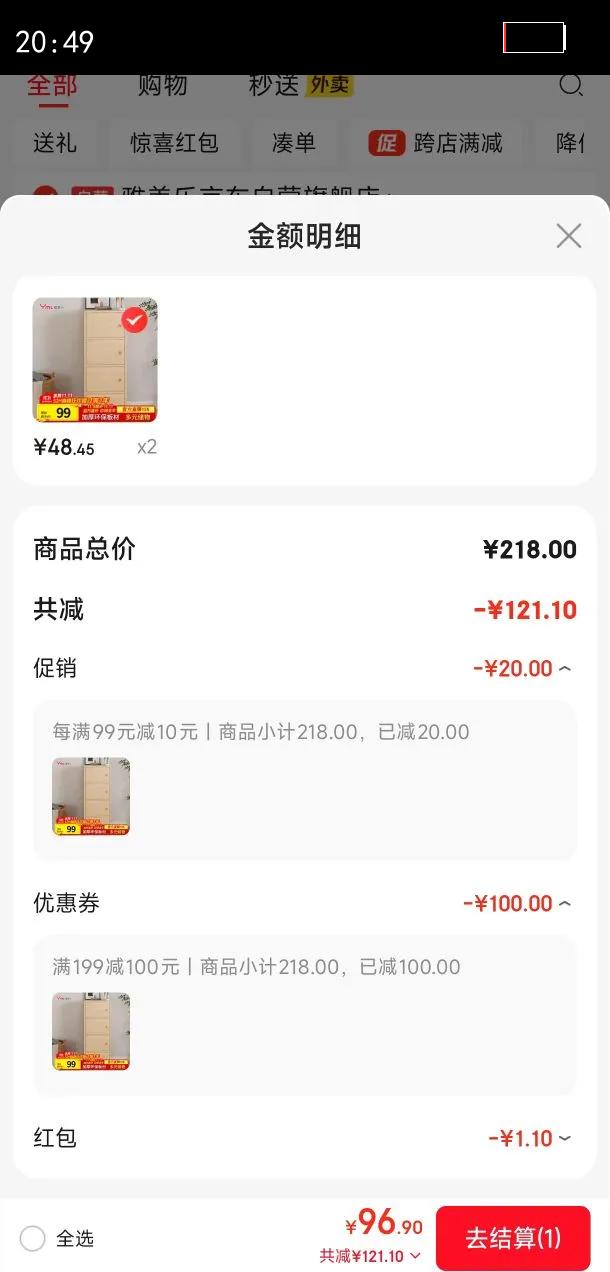610x1272 pixels.
Task: Uncheck the selected ¥48.45 product thumbnail
Action: pyautogui.click(x=134, y=320)
